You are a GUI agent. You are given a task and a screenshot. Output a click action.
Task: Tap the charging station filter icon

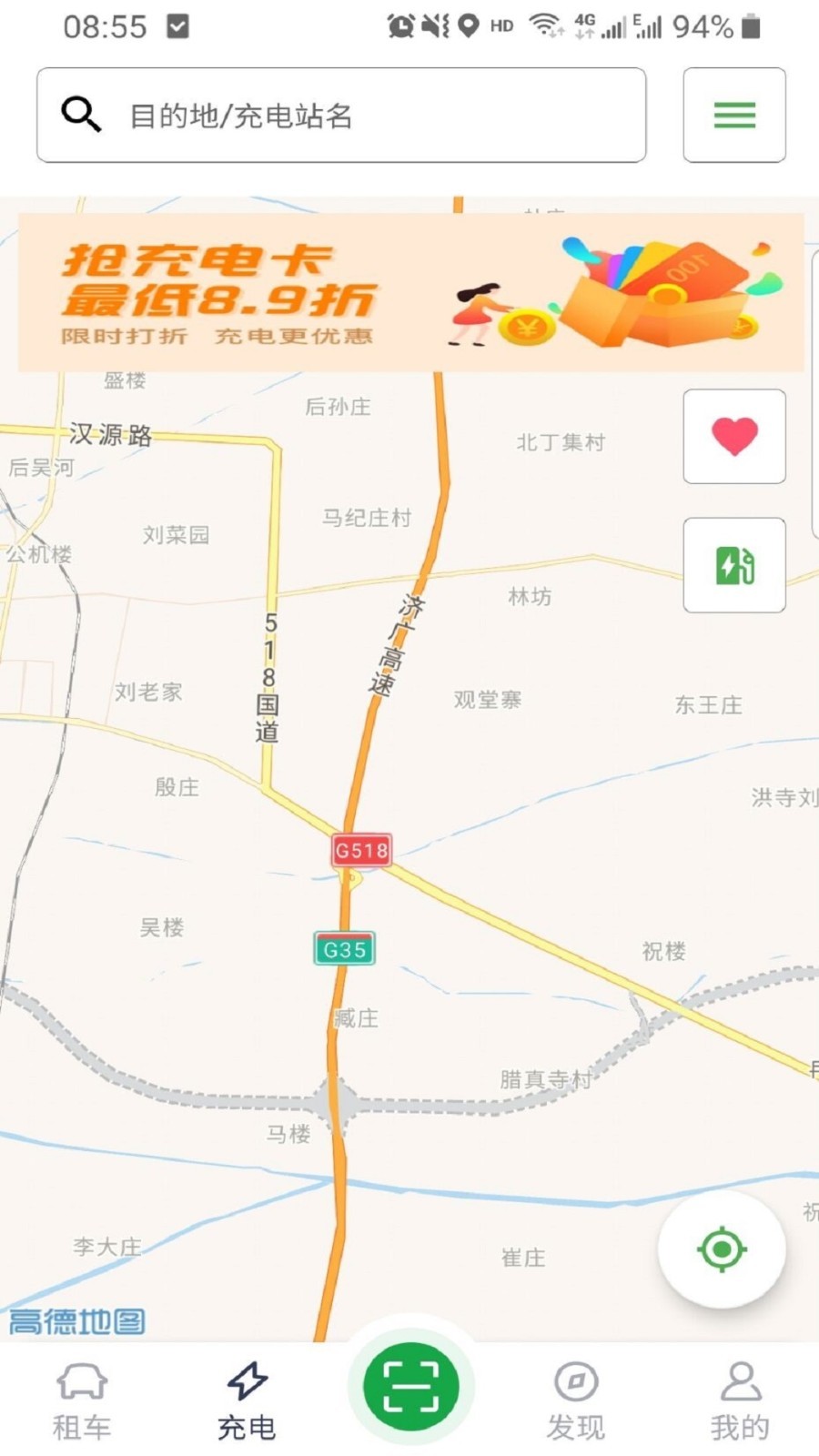click(x=734, y=565)
